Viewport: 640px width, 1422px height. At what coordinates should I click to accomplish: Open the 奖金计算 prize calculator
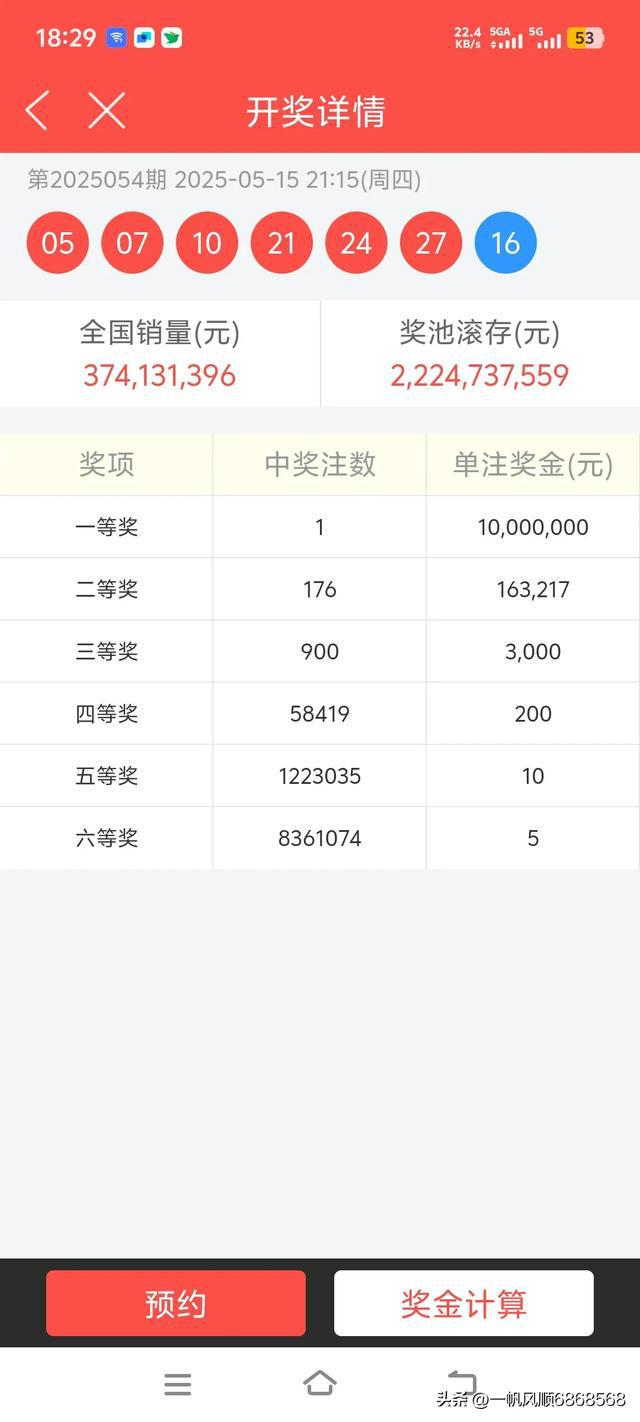(464, 1303)
